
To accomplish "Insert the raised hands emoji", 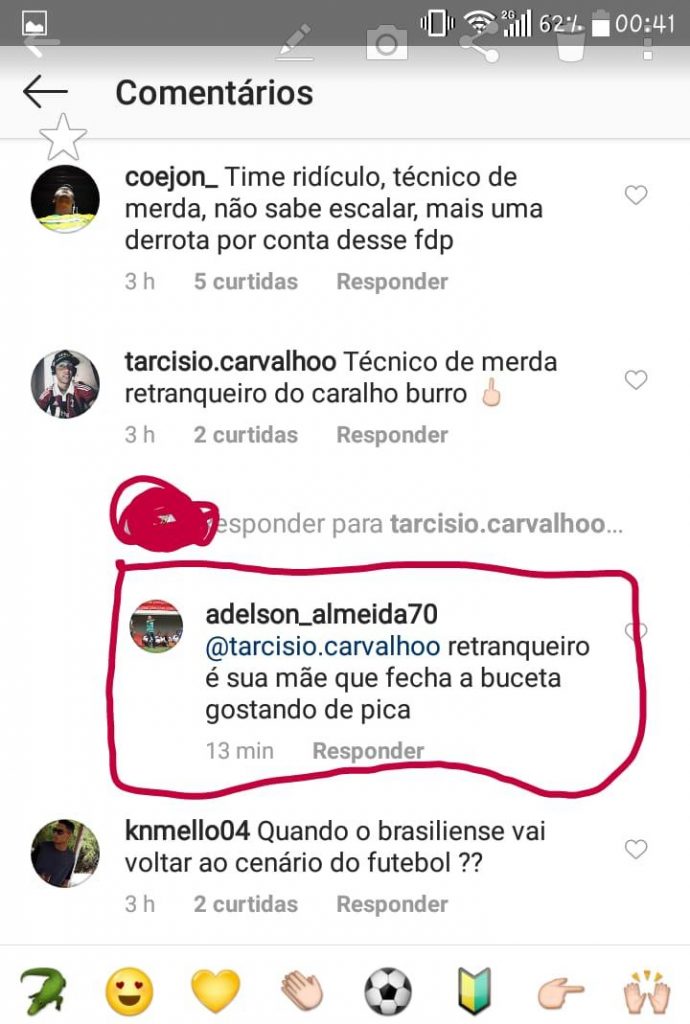I will pyautogui.click(x=646, y=990).
